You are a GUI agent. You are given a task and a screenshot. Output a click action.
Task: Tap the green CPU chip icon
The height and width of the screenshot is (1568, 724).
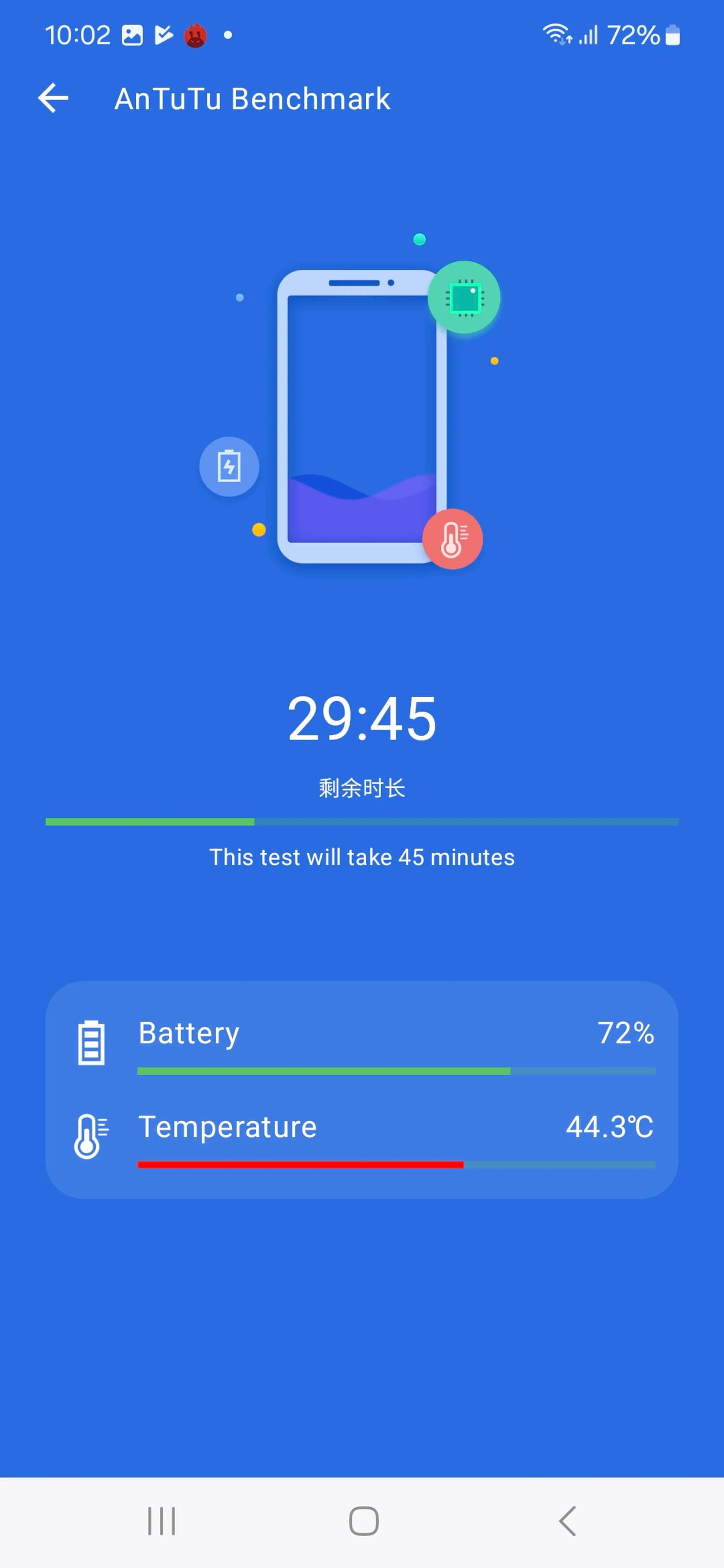[x=464, y=298]
